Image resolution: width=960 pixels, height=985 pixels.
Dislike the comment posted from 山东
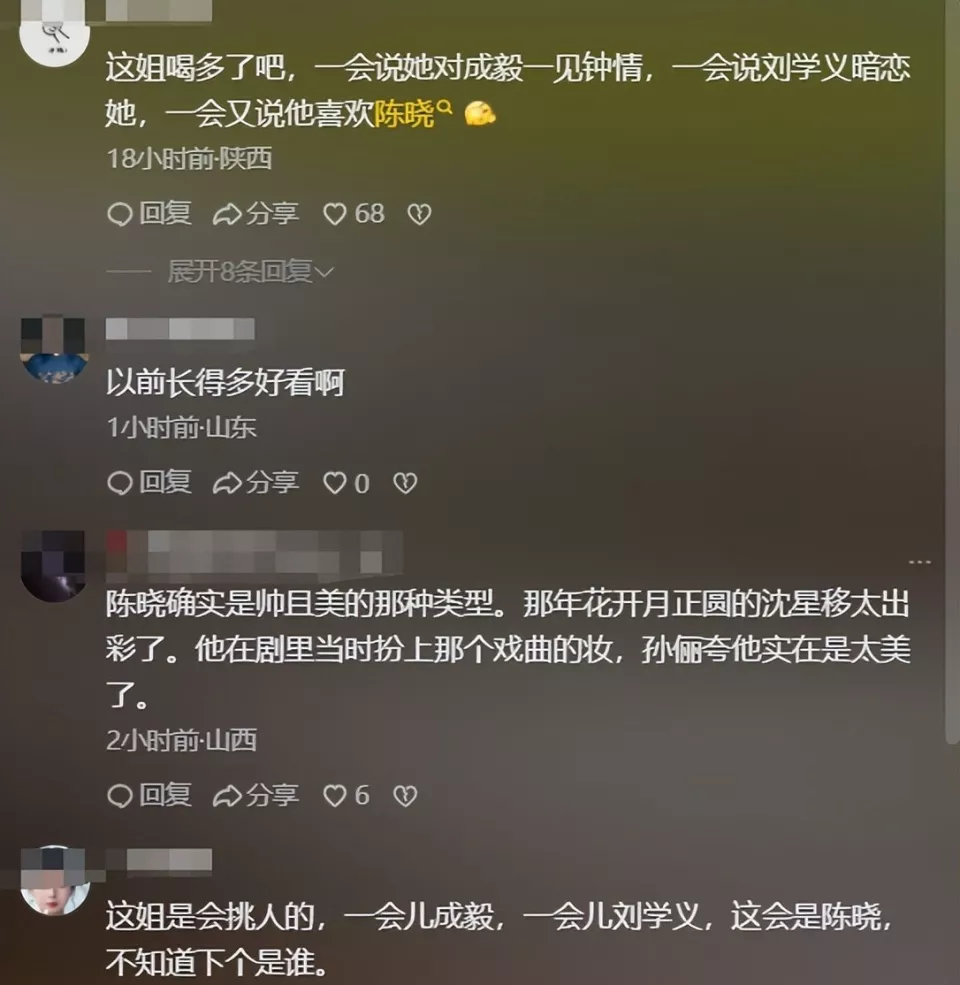tap(404, 483)
